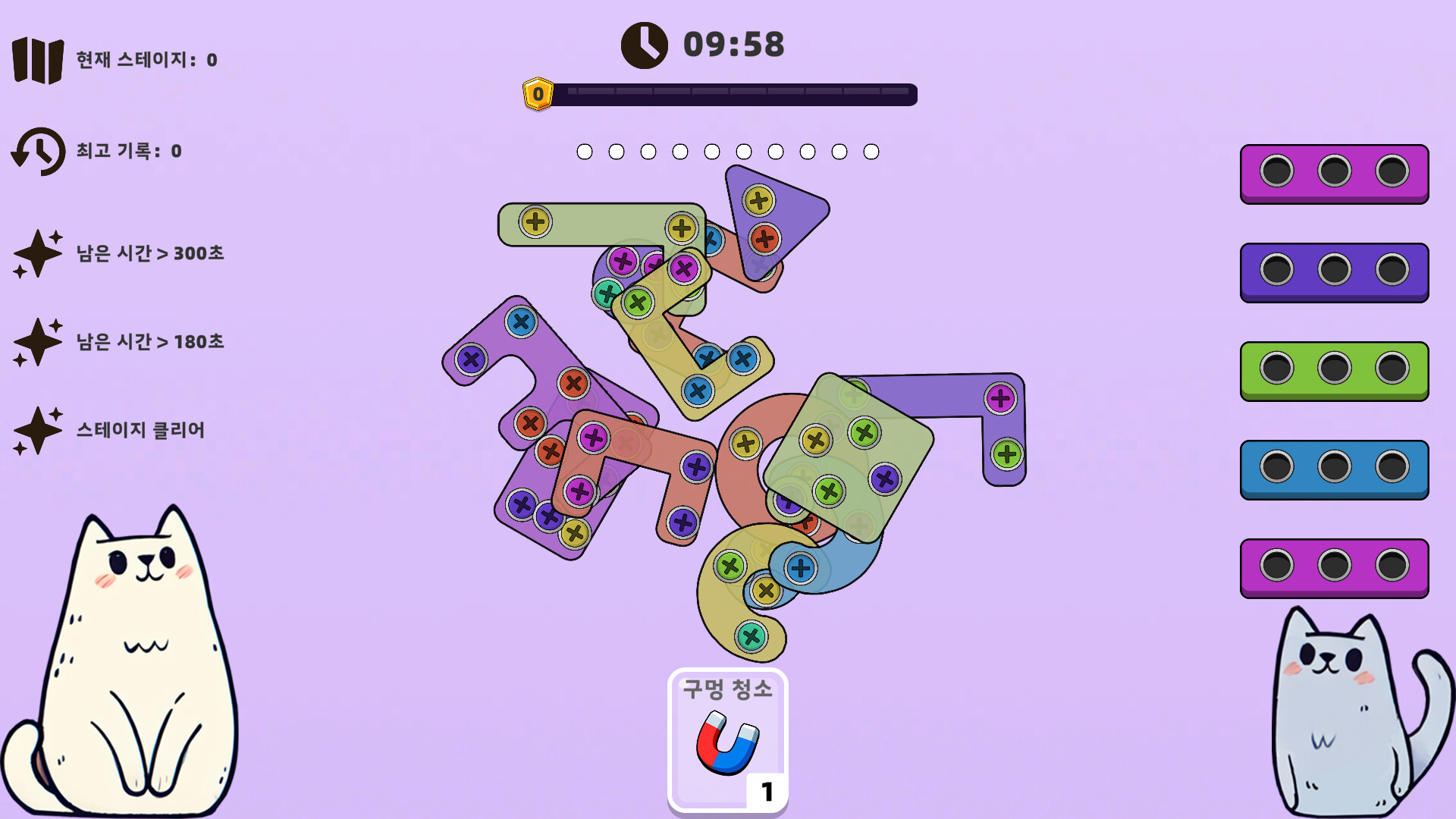This screenshot has height=819, width=1456.
Task: Tap the green screw on the purple L-bar
Action: [x=1006, y=454]
